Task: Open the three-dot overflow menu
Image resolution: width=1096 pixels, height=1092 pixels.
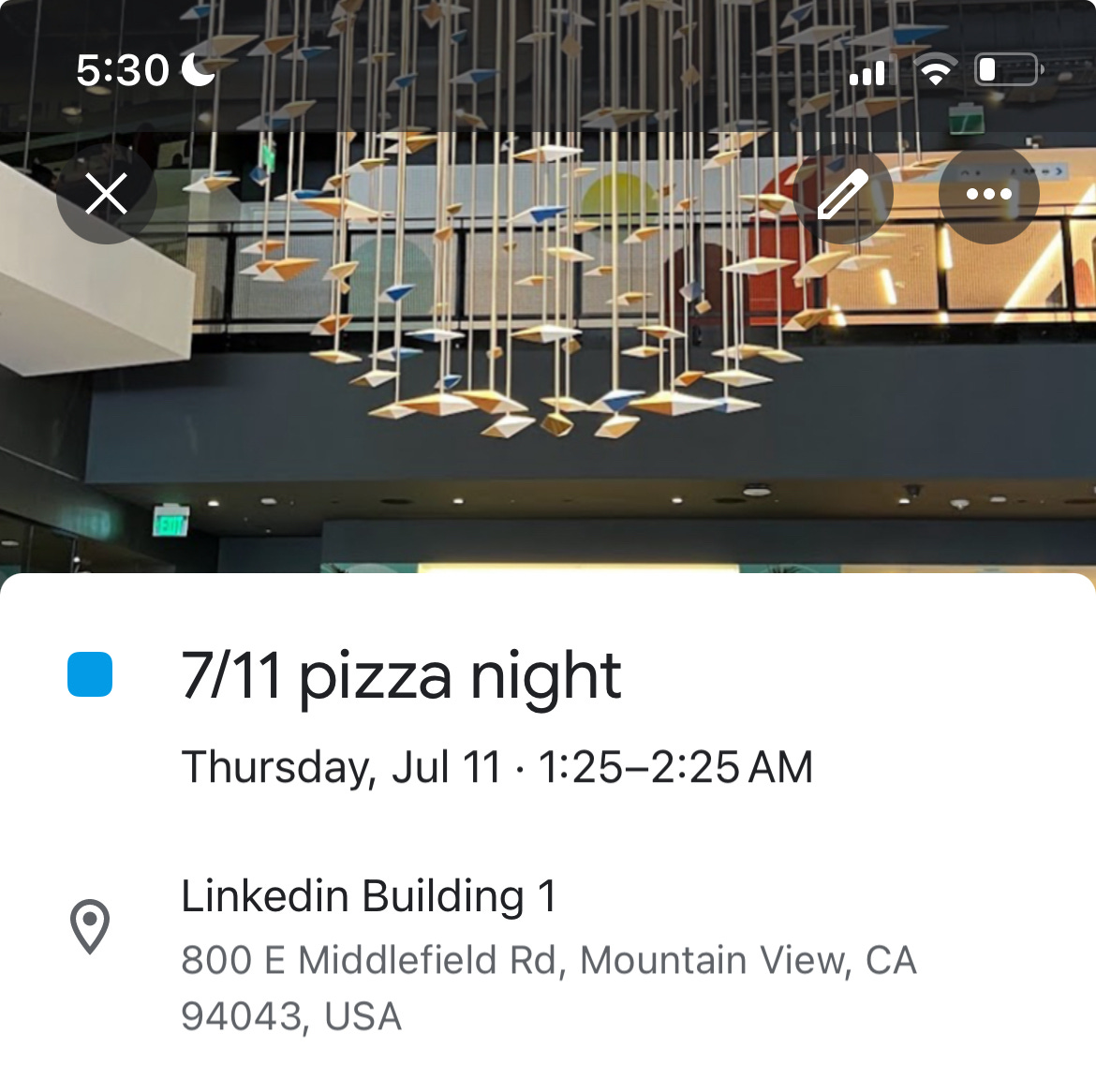Action: point(988,195)
